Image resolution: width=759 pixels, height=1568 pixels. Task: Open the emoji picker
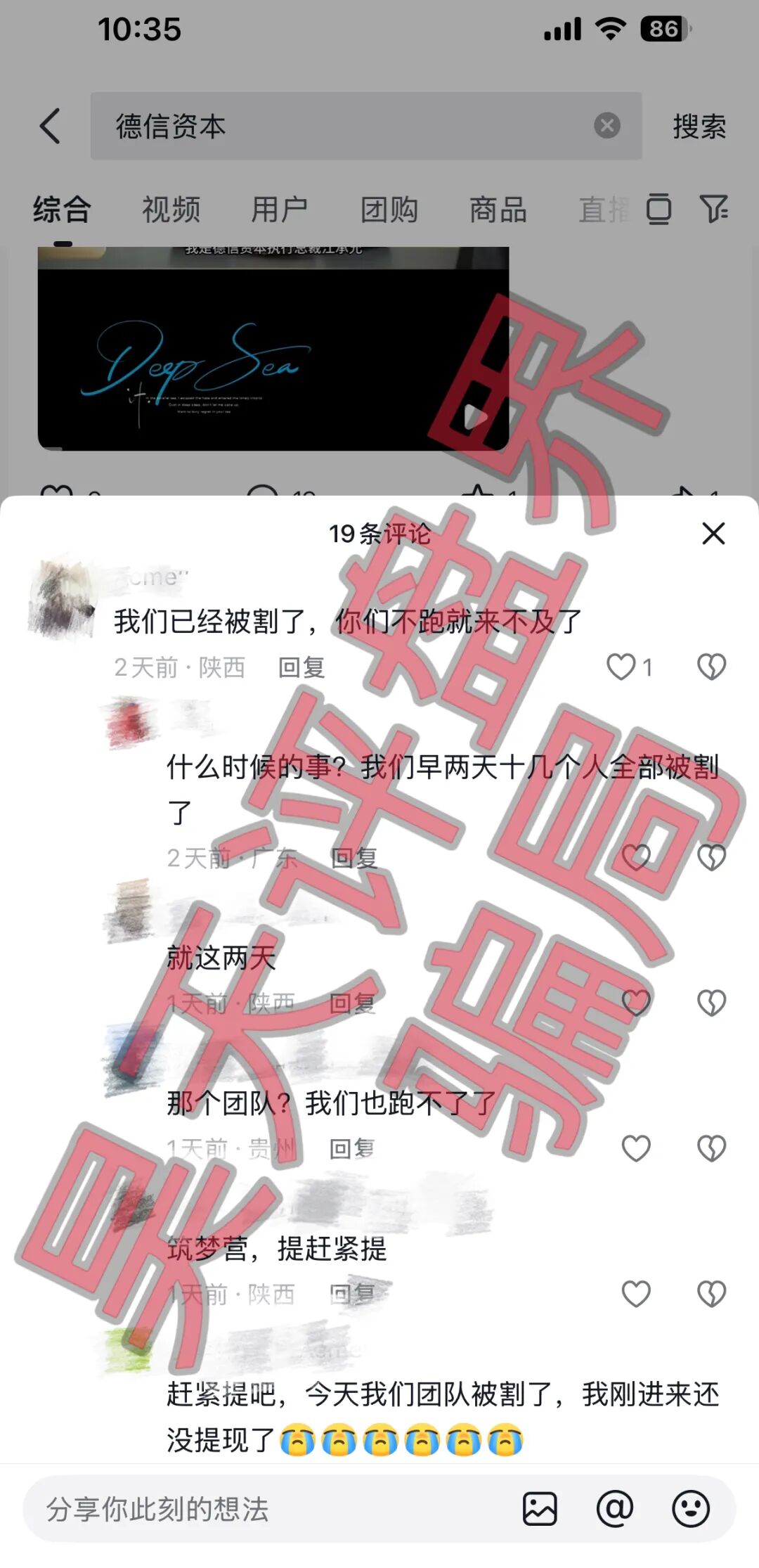pos(691,1509)
